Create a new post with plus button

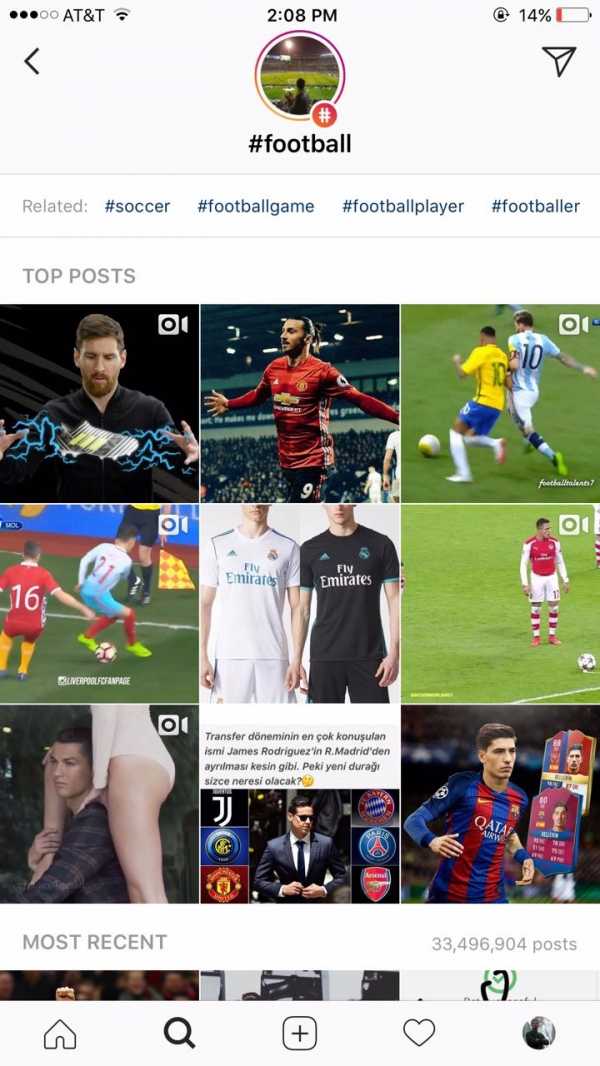[x=299, y=1033]
